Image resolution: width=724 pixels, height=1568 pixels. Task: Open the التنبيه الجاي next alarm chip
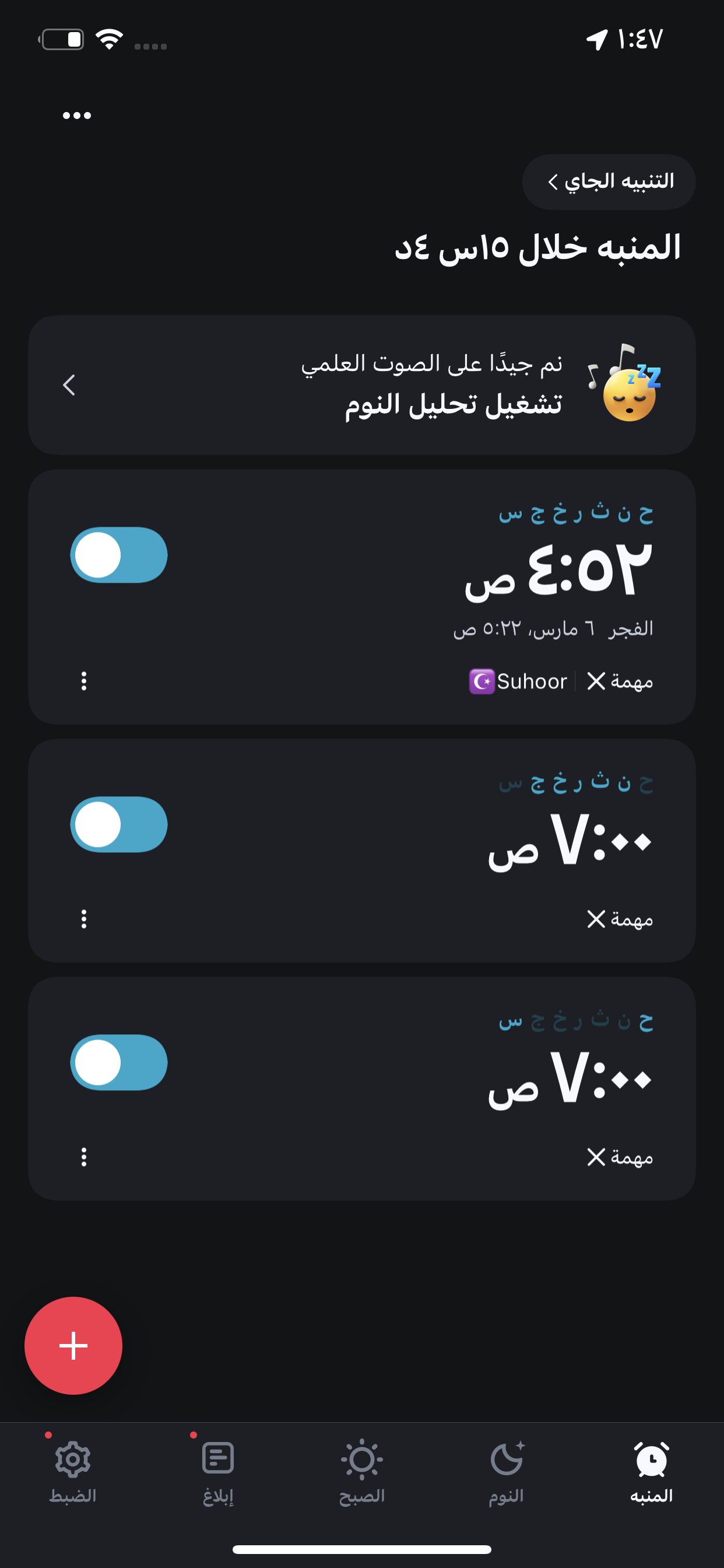[x=609, y=181]
